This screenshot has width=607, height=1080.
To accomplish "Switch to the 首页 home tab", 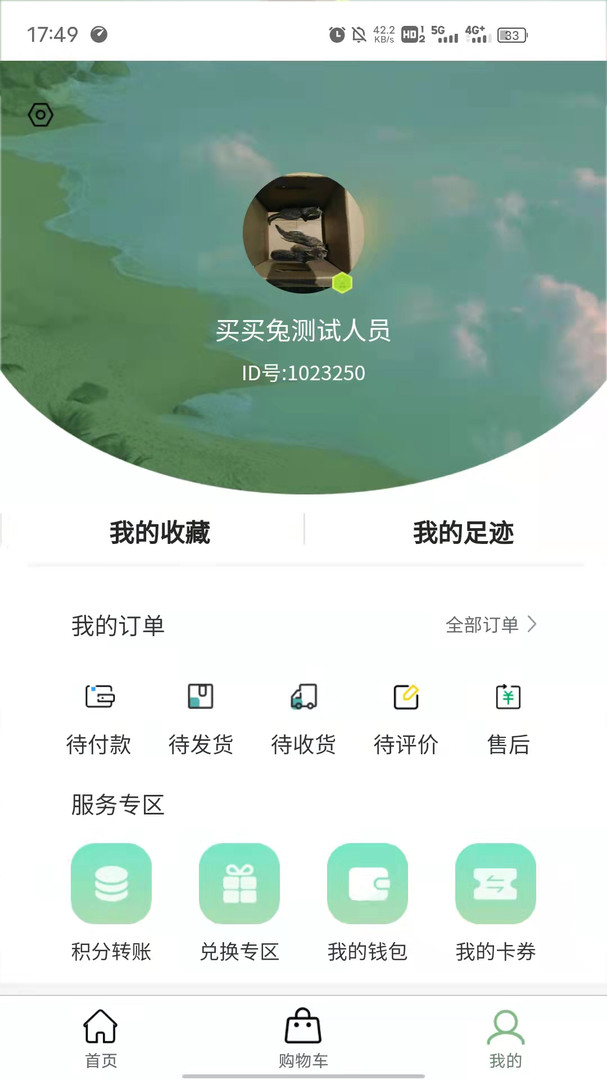I will 100,1038.
